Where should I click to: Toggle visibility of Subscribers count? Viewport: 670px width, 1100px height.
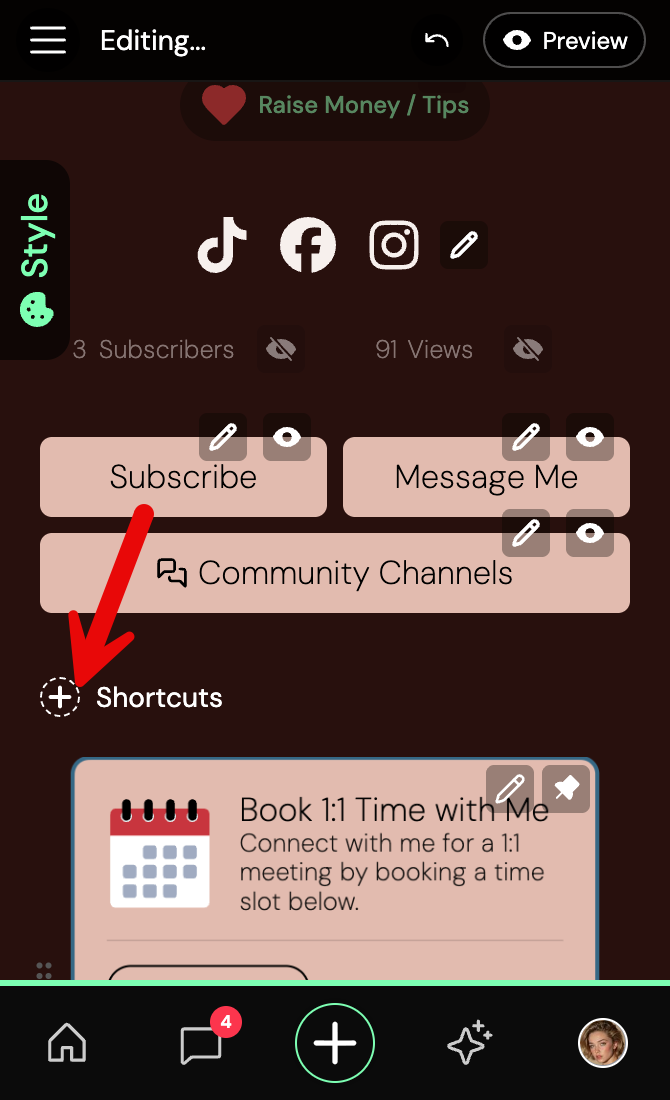pos(282,349)
